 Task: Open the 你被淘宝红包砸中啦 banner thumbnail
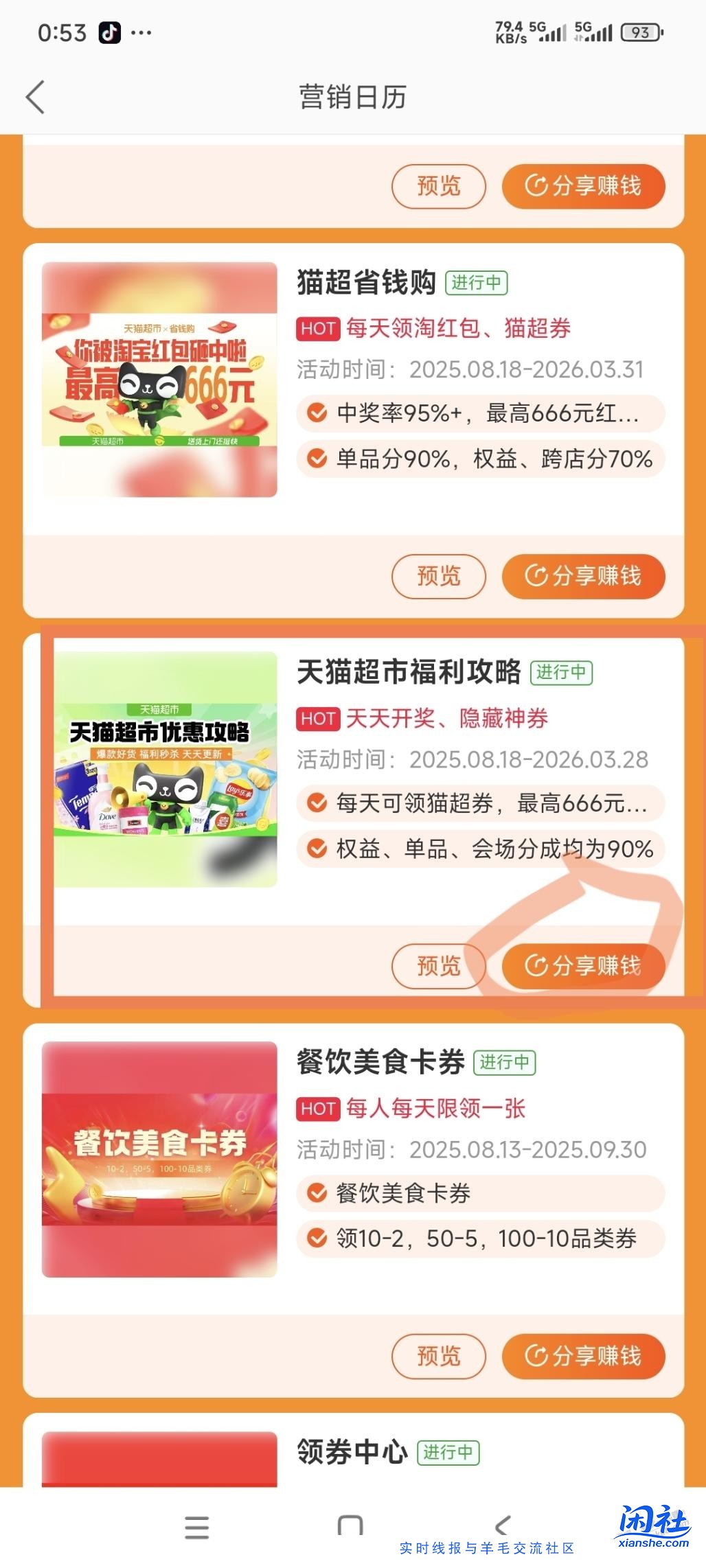pos(159,381)
